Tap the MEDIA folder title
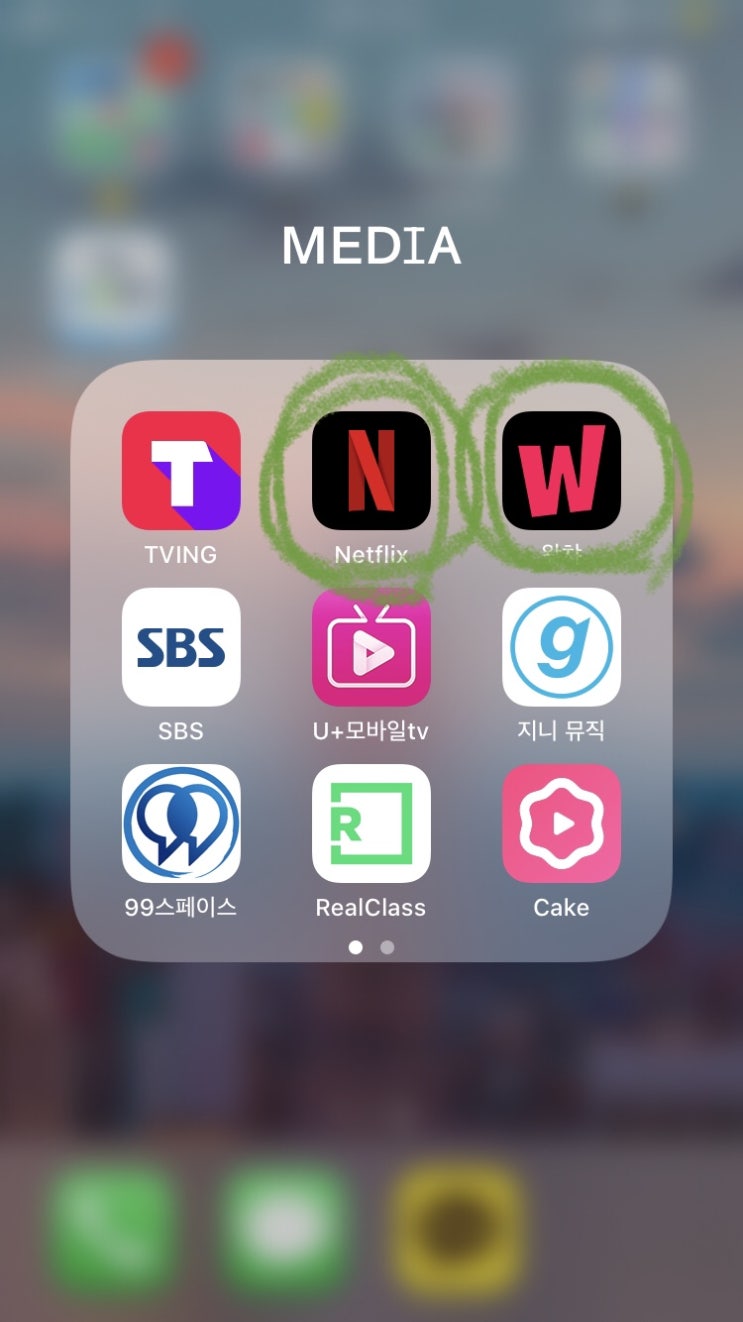 pyautogui.click(x=371, y=247)
